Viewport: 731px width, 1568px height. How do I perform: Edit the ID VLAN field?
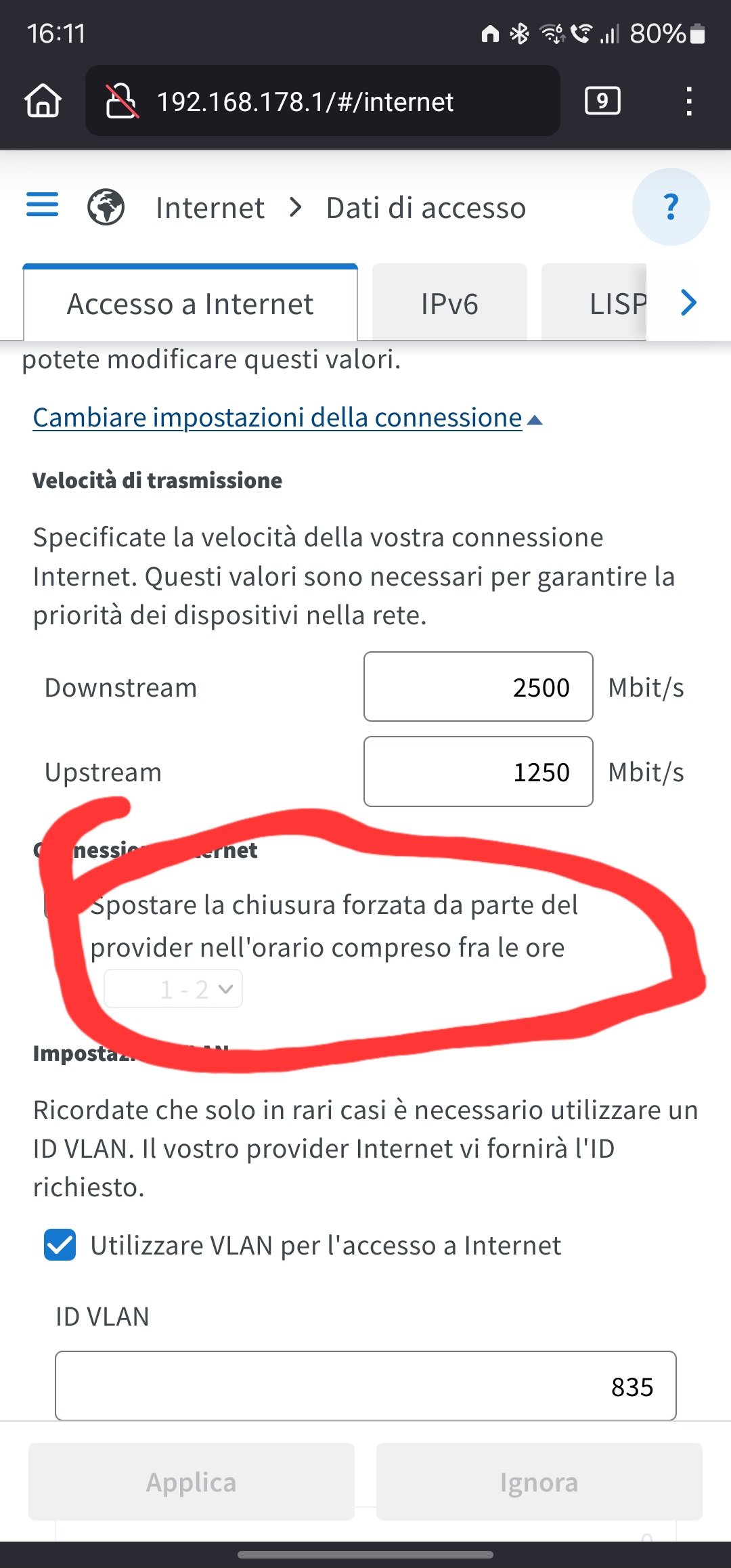point(365,1386)
